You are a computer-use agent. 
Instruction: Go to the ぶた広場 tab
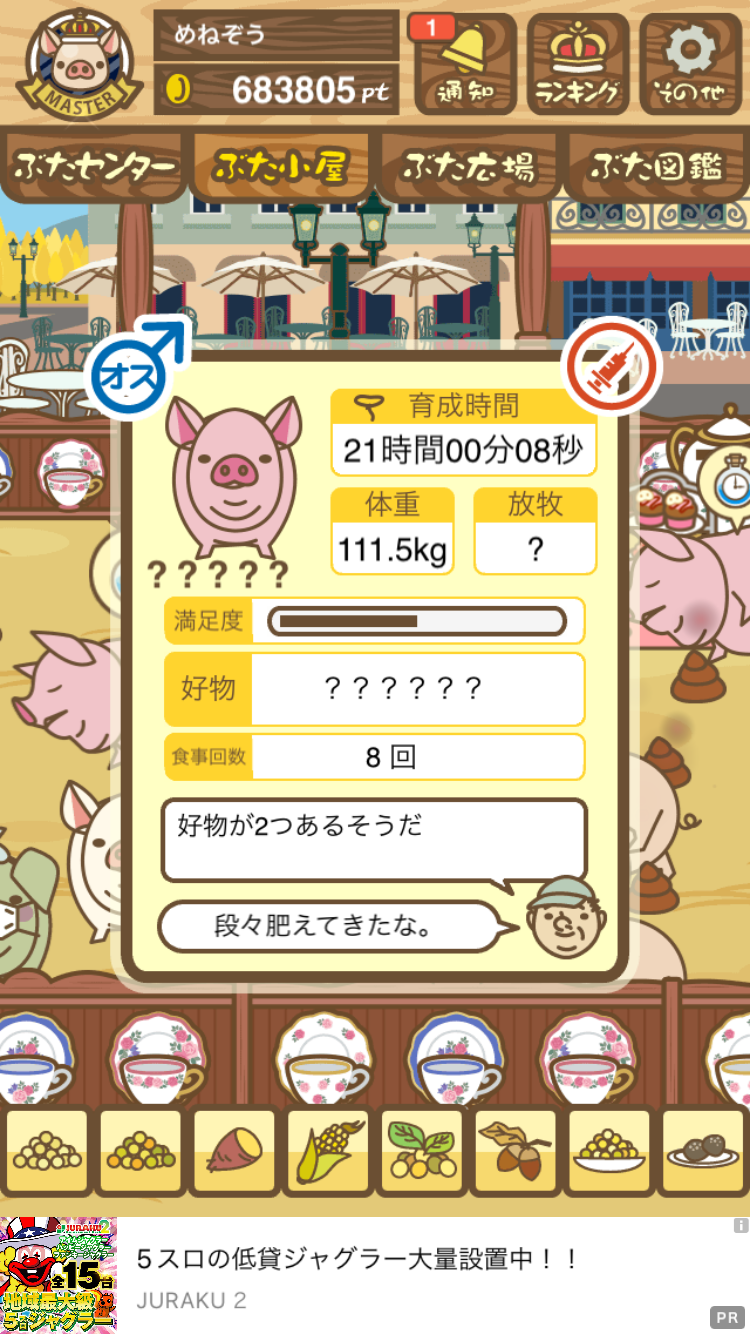468,166
